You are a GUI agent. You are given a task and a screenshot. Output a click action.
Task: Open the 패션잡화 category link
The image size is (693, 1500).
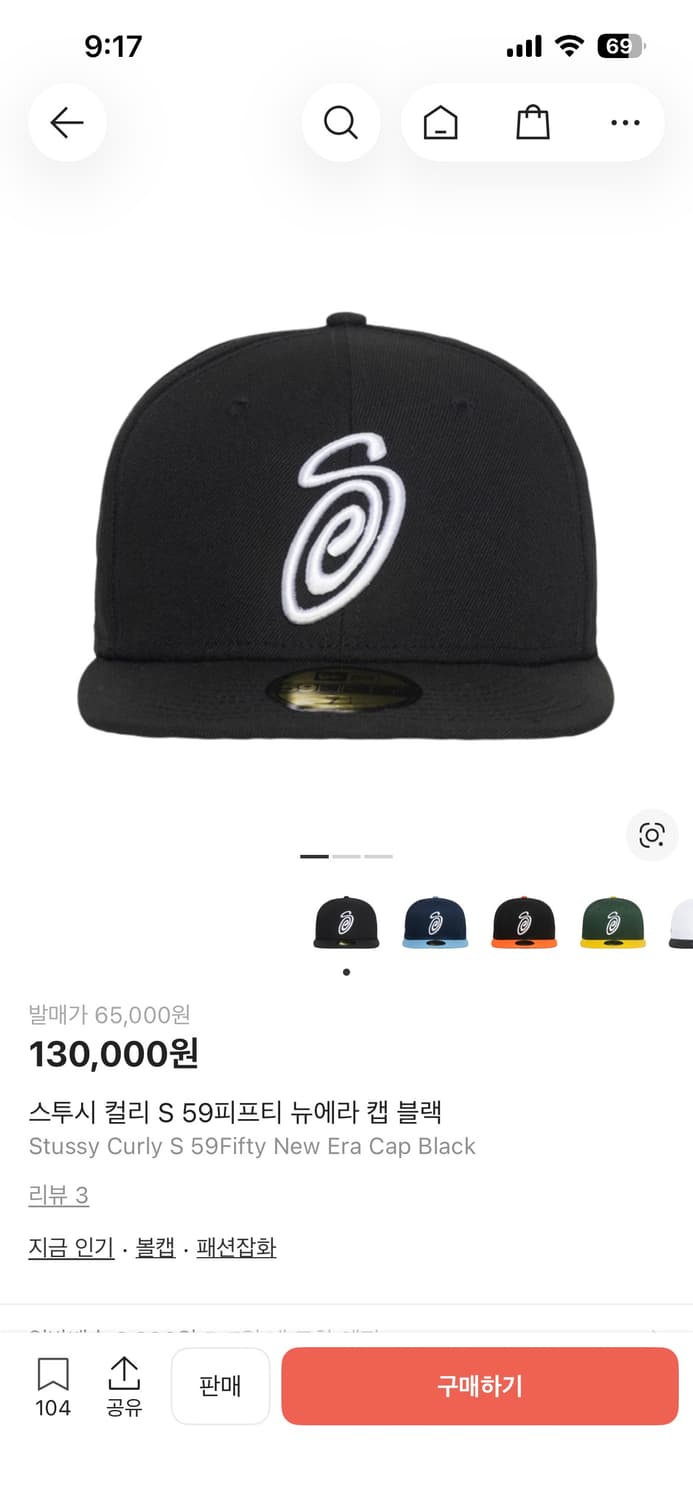point(236,1247)
